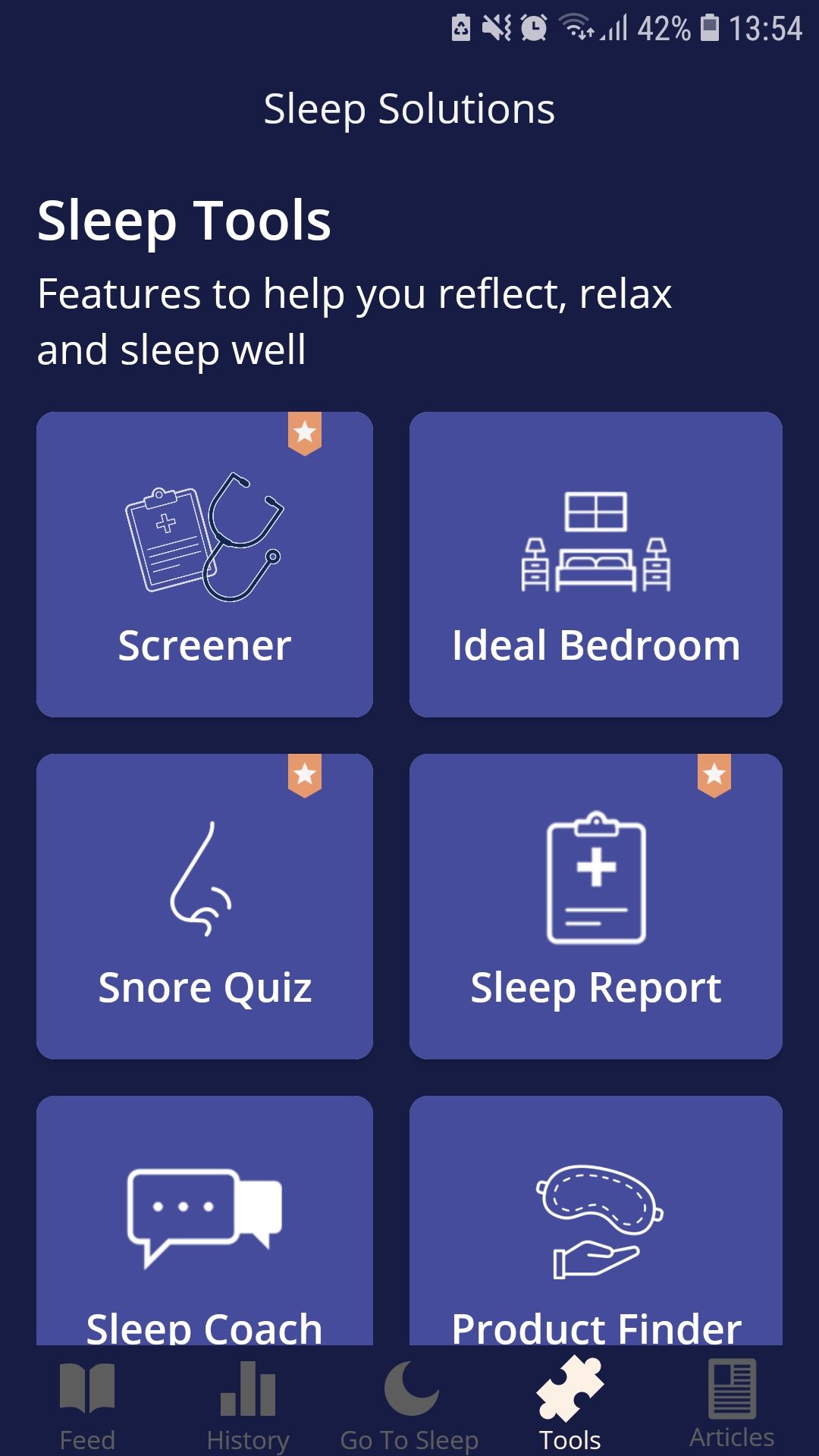This screenshot has width=819, height=1456.
Task: Open the Ideal Bedroom card
Action: click(x=595, y=561)
